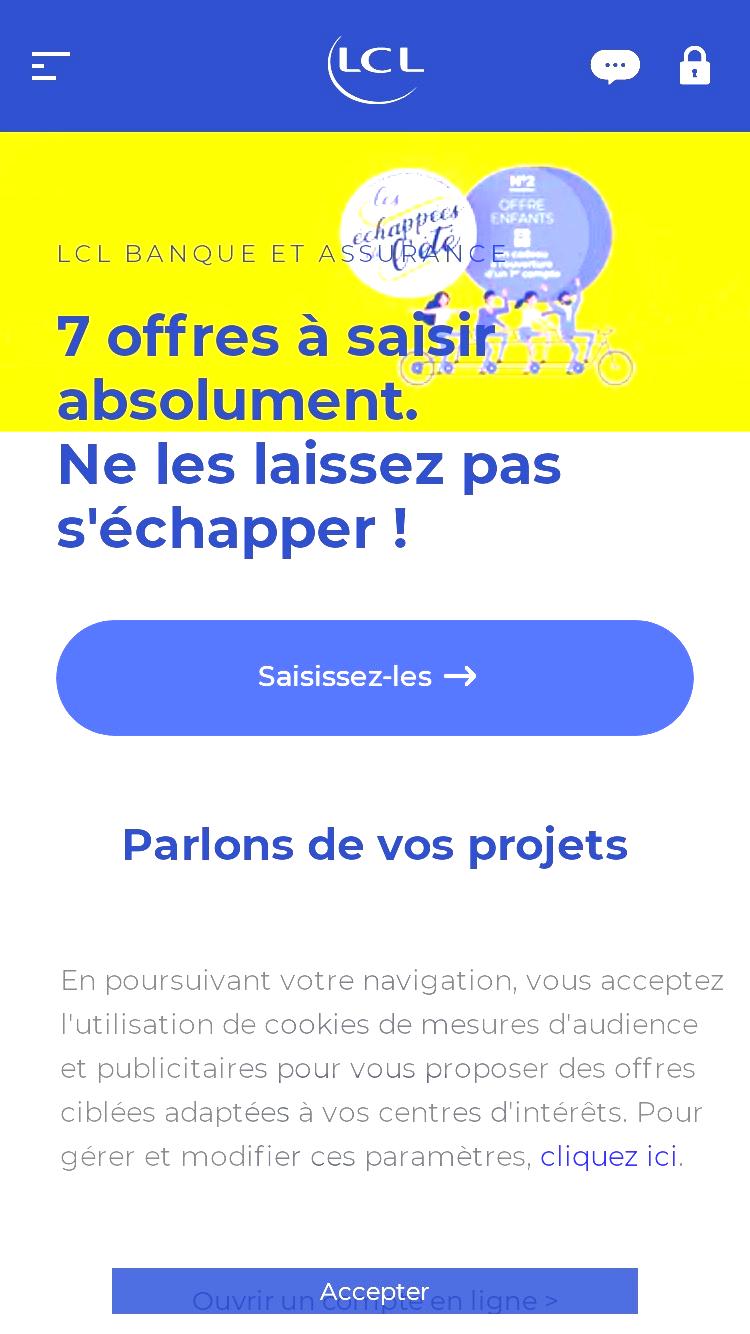750x1334 pixels.
Task: Accept cookies with Accepter
Action: (375, 1291)
